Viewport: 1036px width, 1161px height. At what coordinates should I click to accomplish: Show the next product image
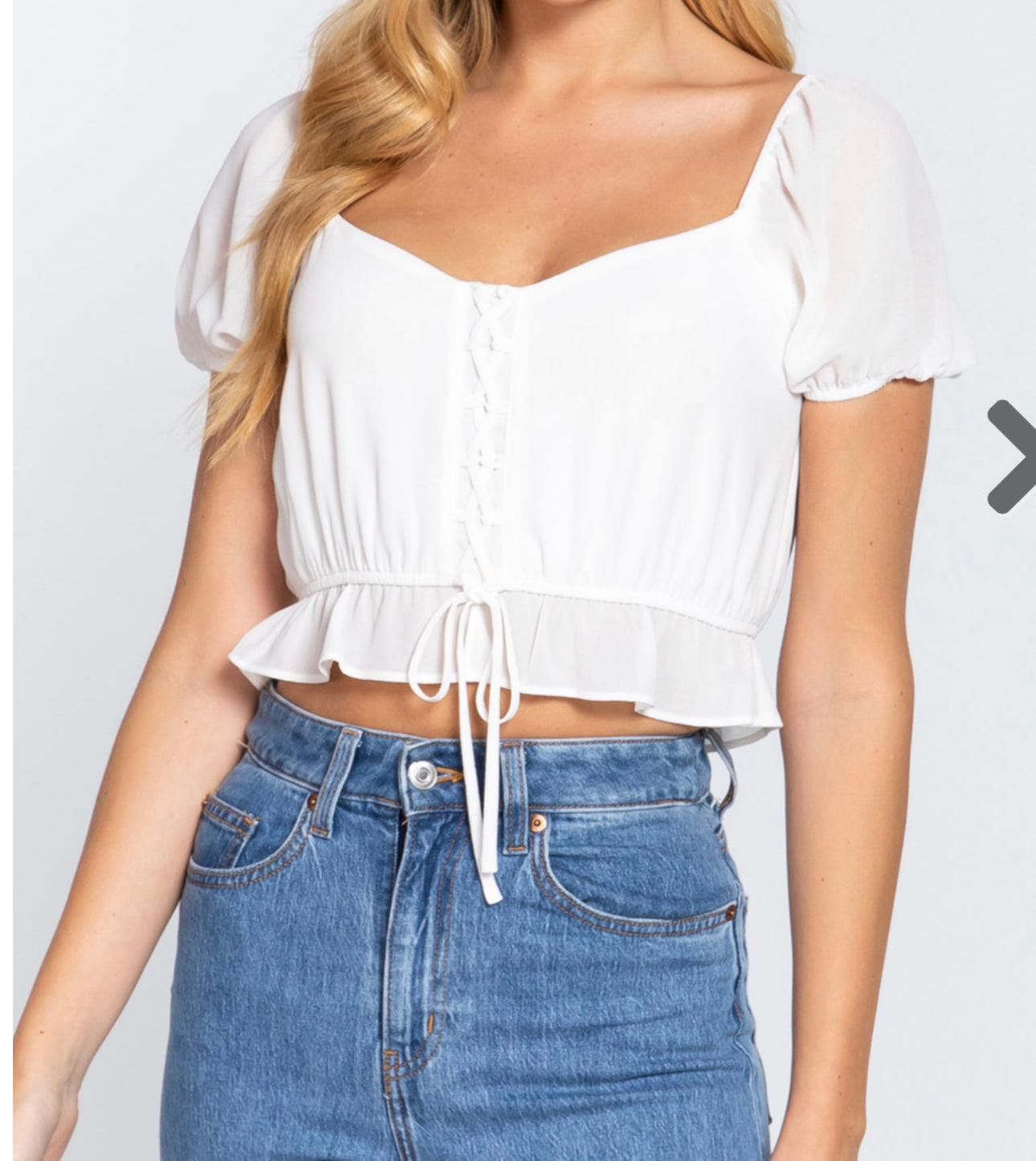pyautogui.click(x=1010, y=457)
